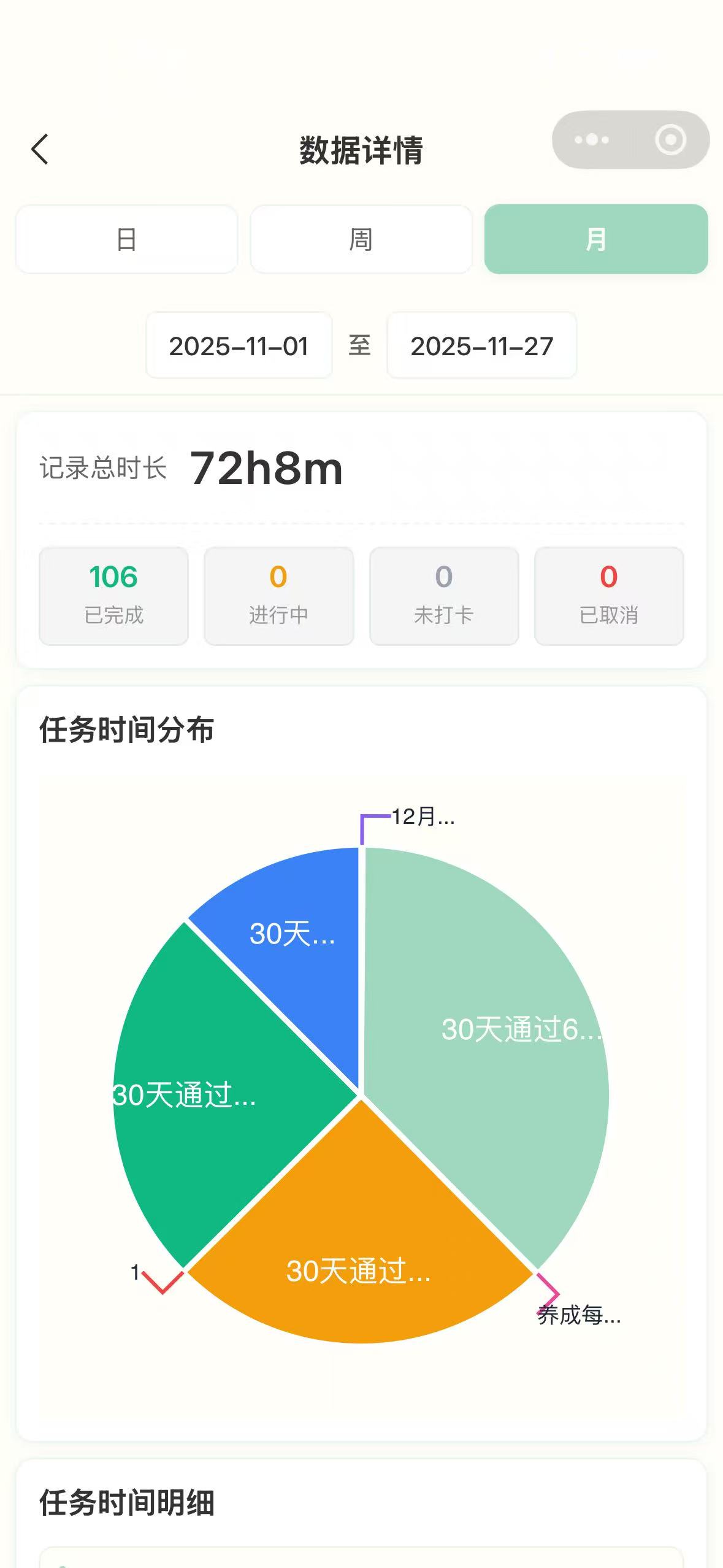This screenshot has width=723, height=1568.
Task: Tap the back arrow to return
Action: point(39,149)
